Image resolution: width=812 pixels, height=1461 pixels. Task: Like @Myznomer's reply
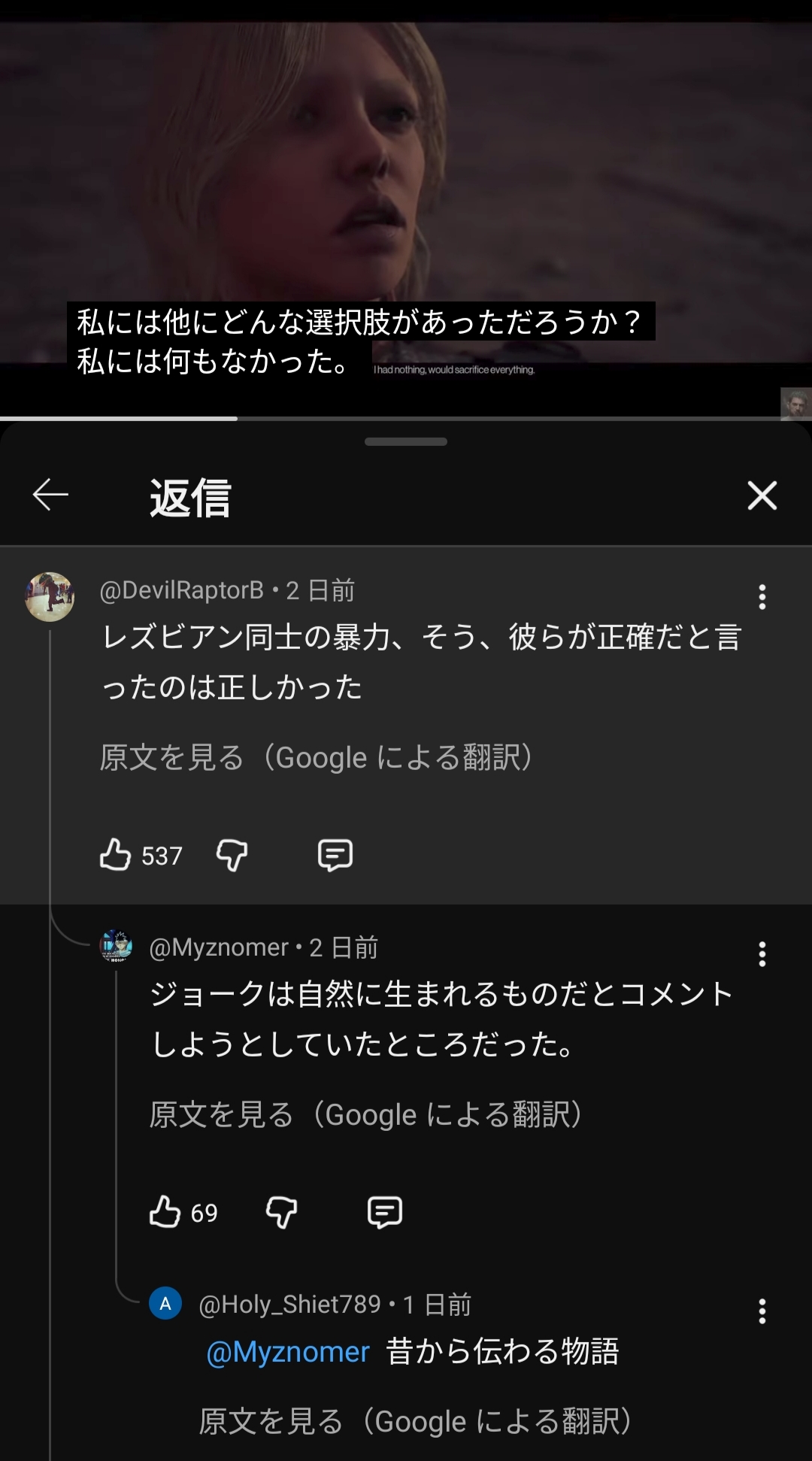165,1212
